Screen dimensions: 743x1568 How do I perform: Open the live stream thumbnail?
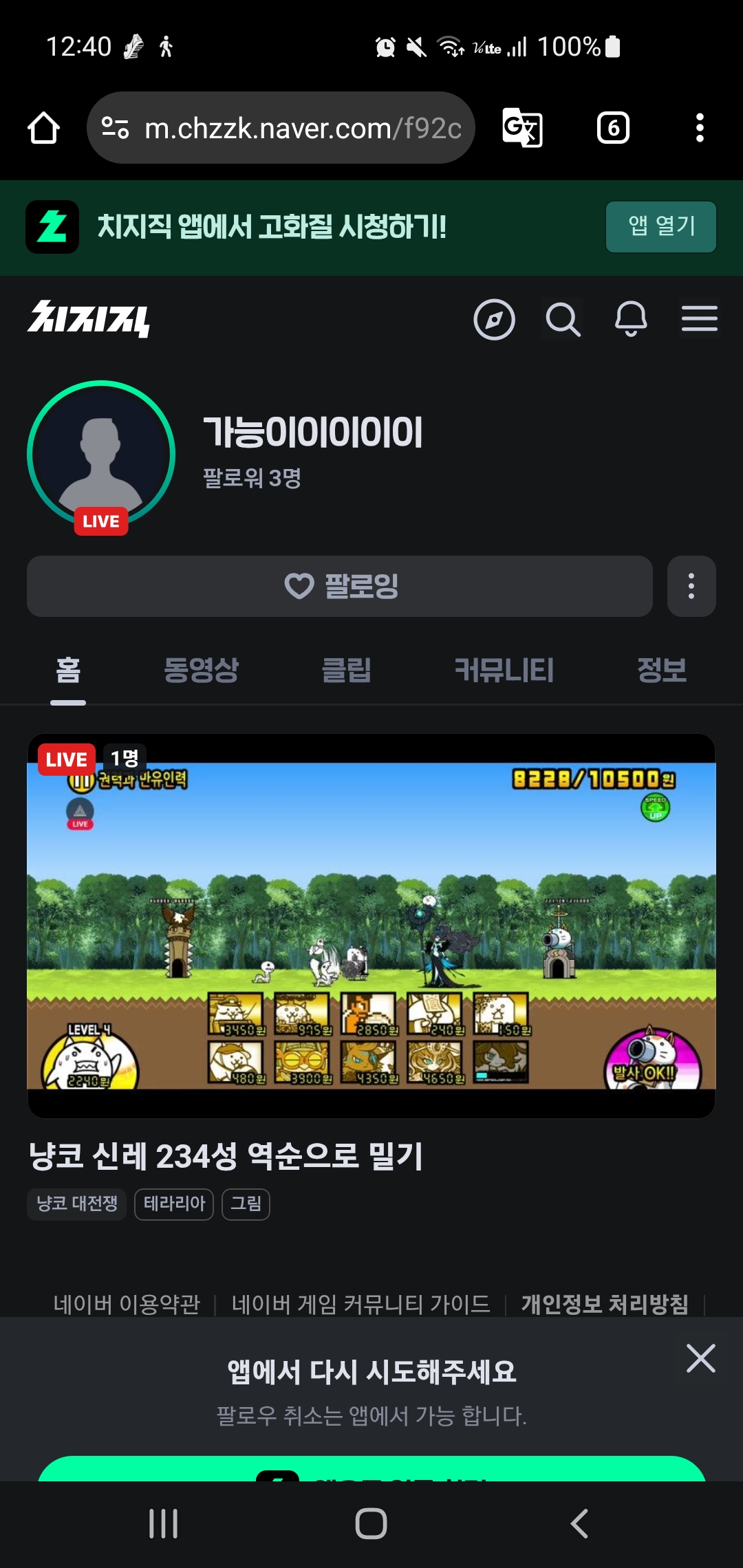(x=371, y=926)
